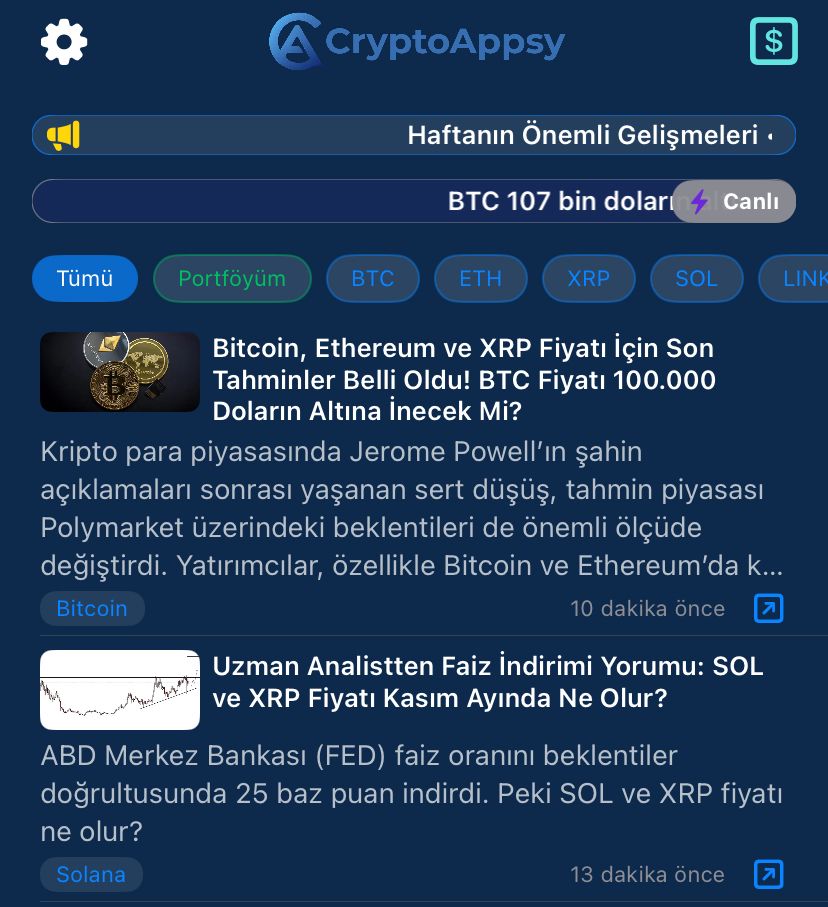Filter news by ETH
Screen dimensions: 828x907
[x=480, y=278]
